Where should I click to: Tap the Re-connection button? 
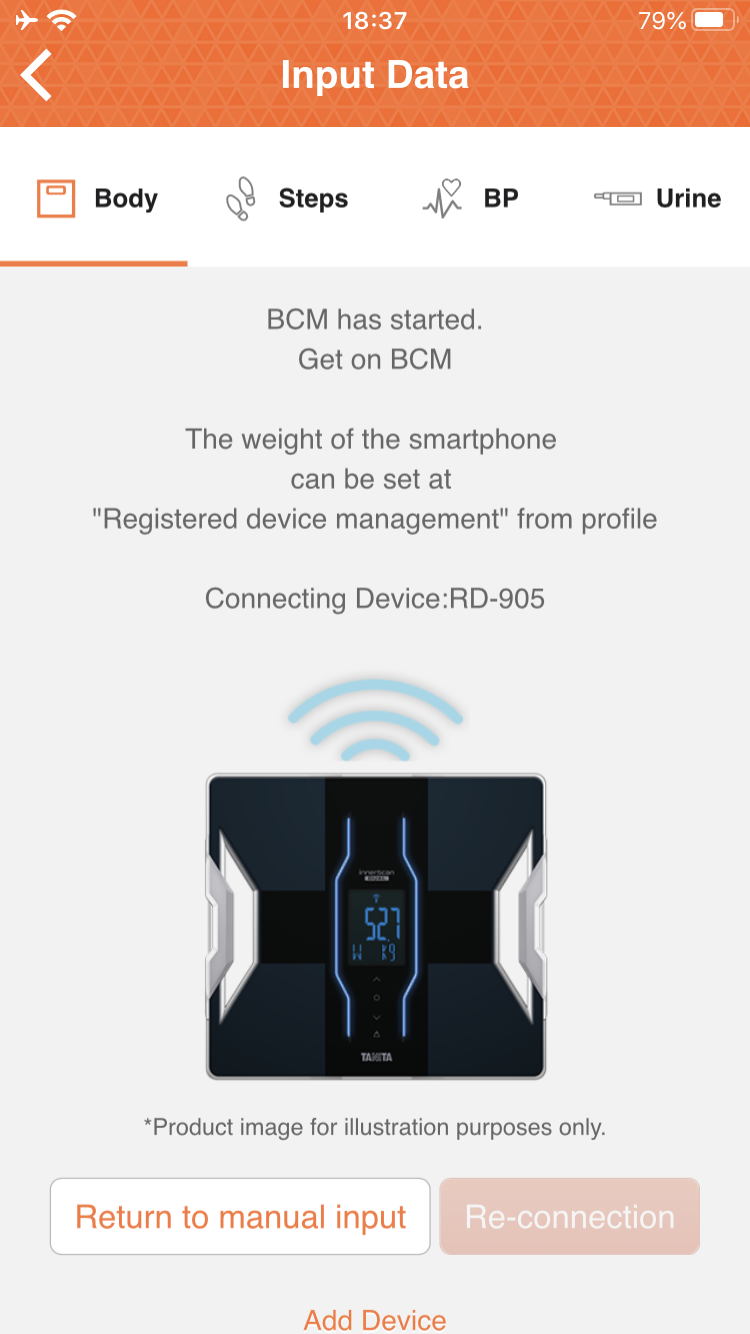pyautogui.click(x=570, y=1217)
